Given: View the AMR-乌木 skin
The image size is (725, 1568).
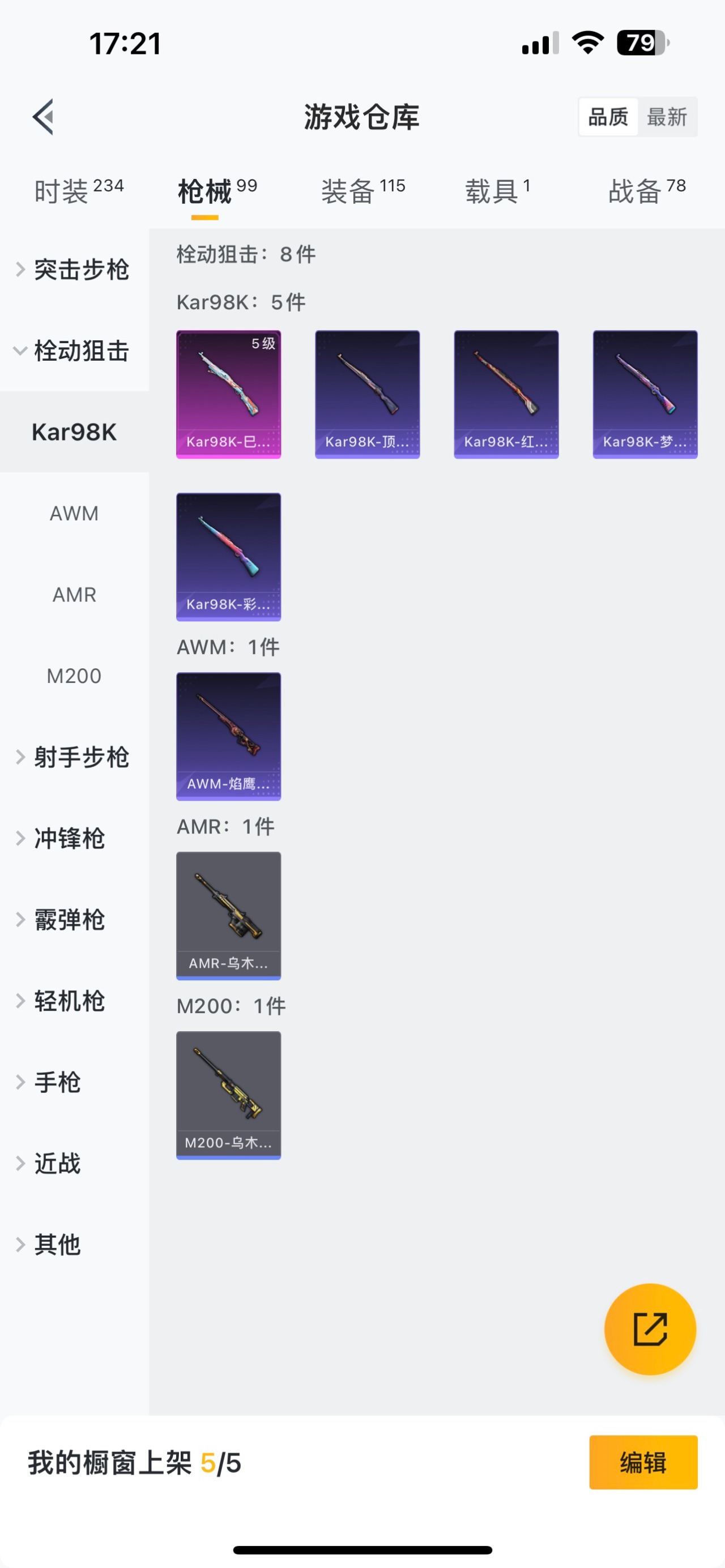Looking at the screenshot, I should pos(228,915).
